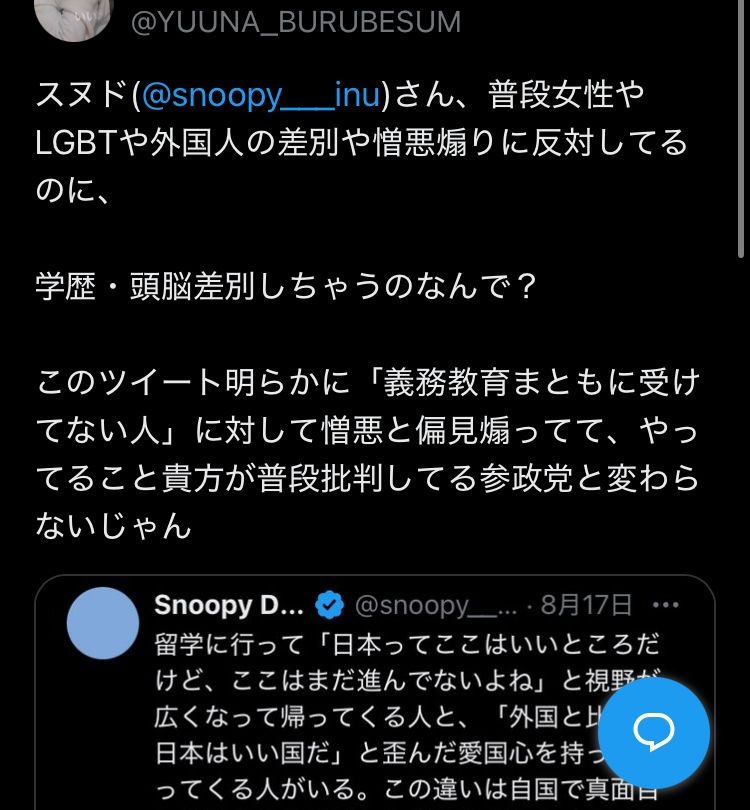Open the @YUUNA_BURUBESUM profile handle
This screenshot has width=750, height=810.
[296, 20]
